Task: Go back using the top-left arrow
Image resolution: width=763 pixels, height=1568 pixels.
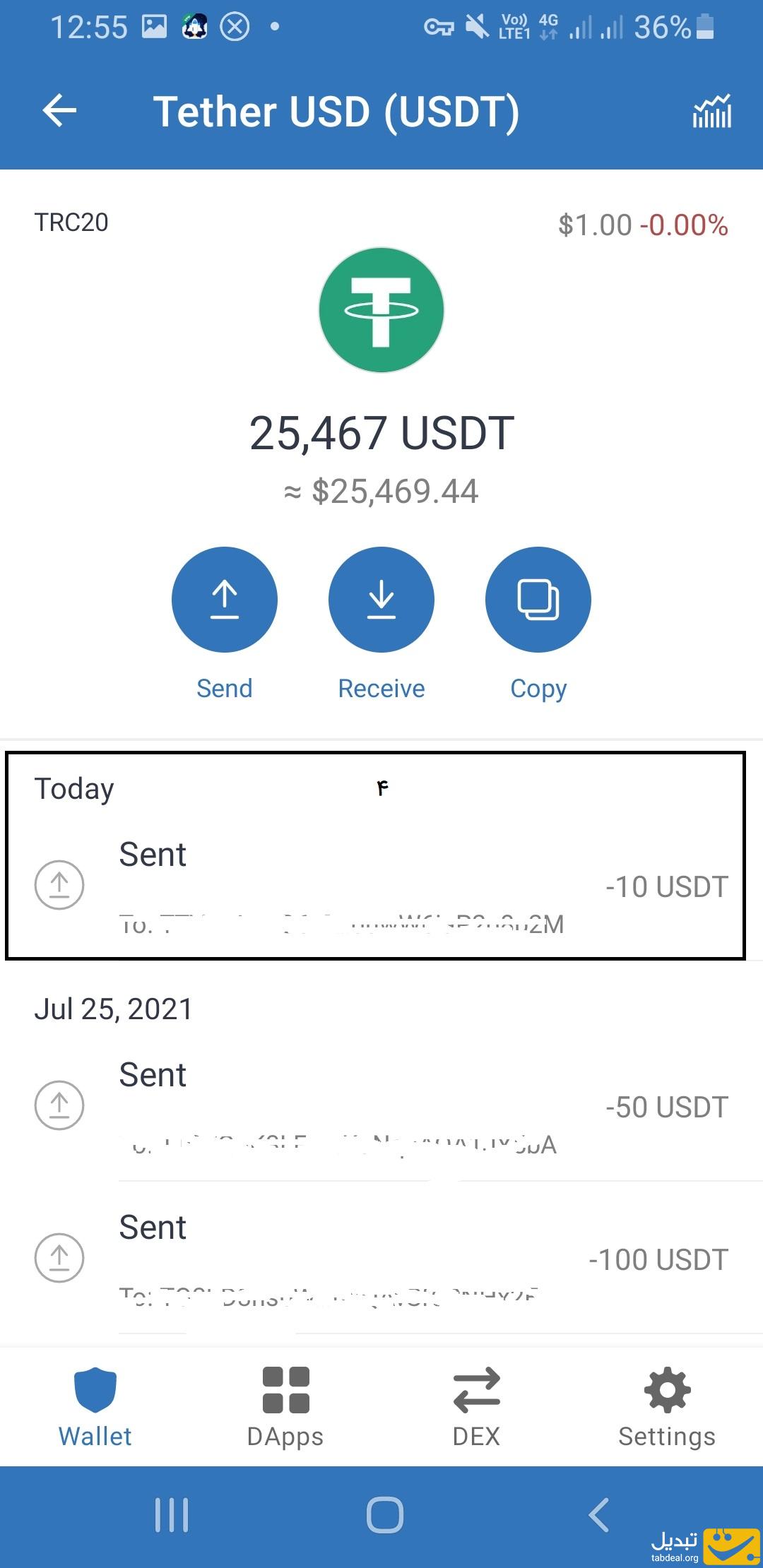Action: [x=59, y=111]
